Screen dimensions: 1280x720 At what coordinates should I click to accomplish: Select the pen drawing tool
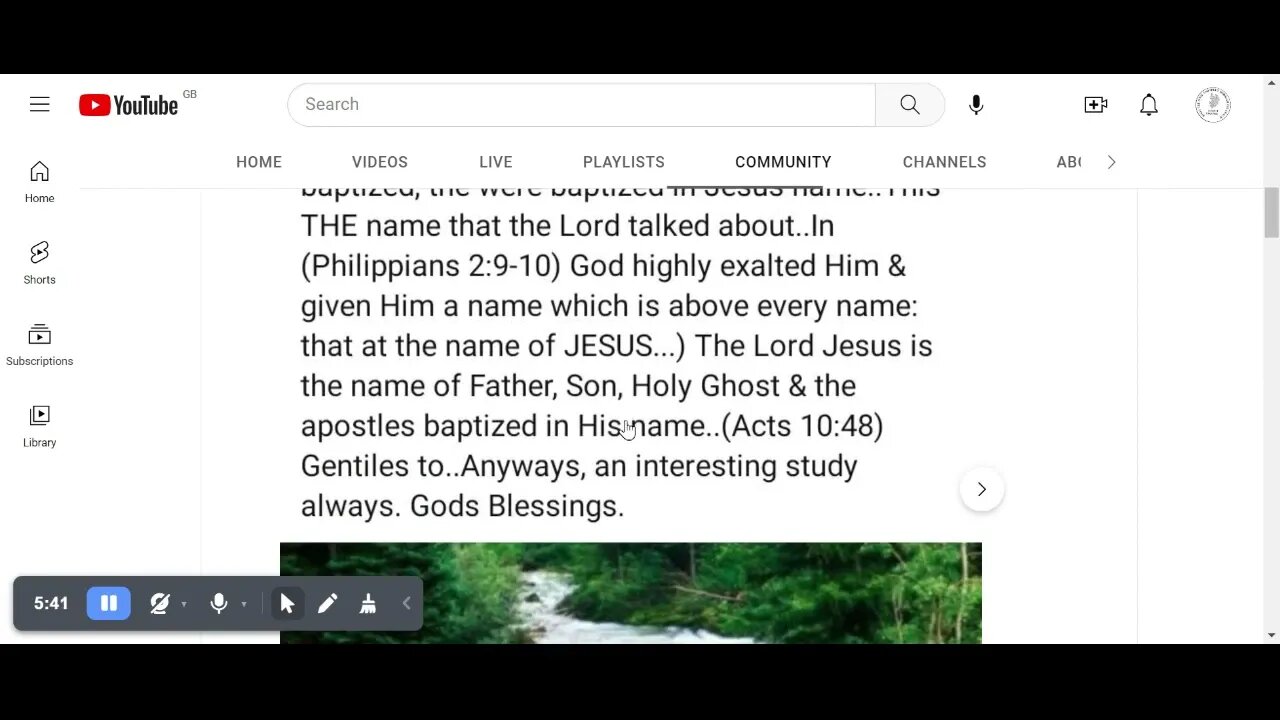tap(327, 603)
